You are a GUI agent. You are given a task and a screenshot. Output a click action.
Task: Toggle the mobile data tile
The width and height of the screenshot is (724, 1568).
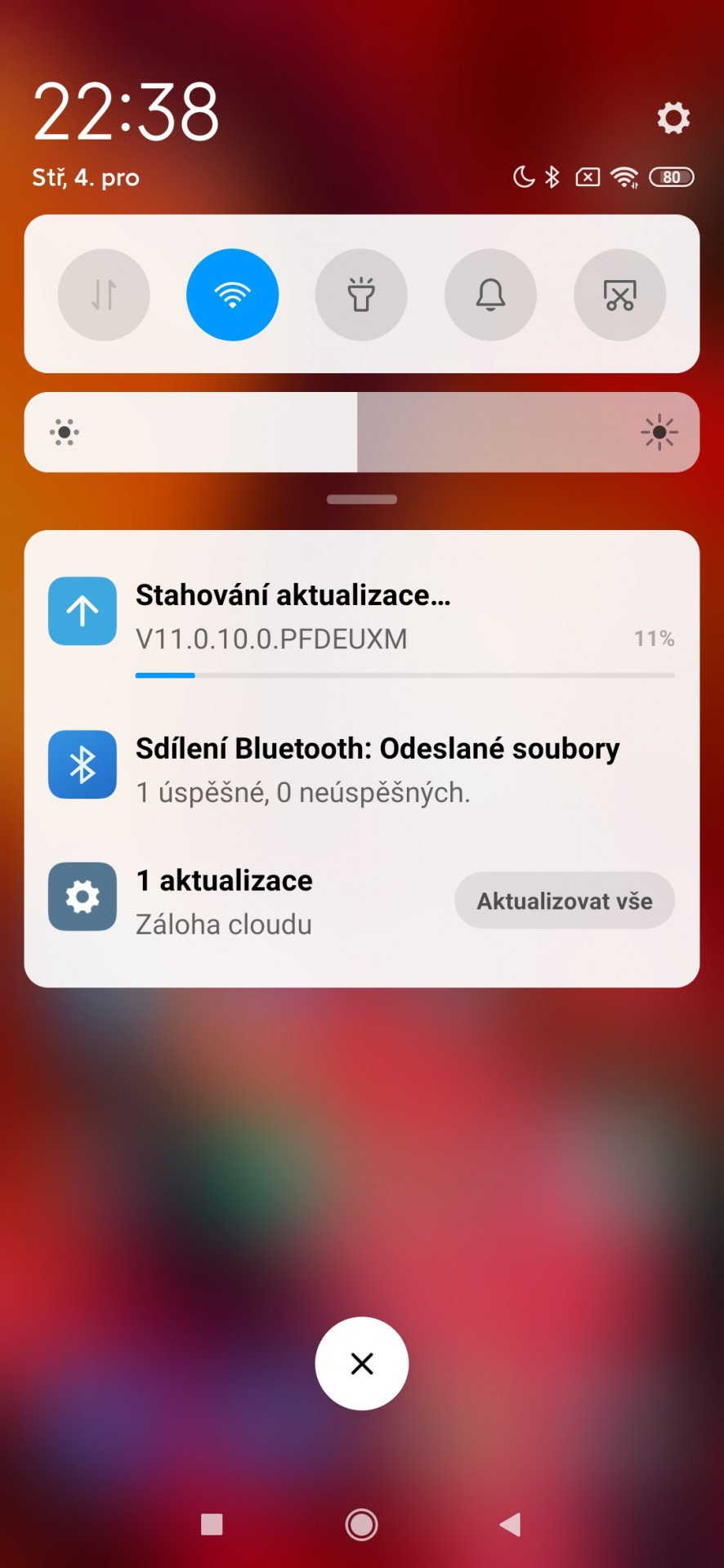104,295
